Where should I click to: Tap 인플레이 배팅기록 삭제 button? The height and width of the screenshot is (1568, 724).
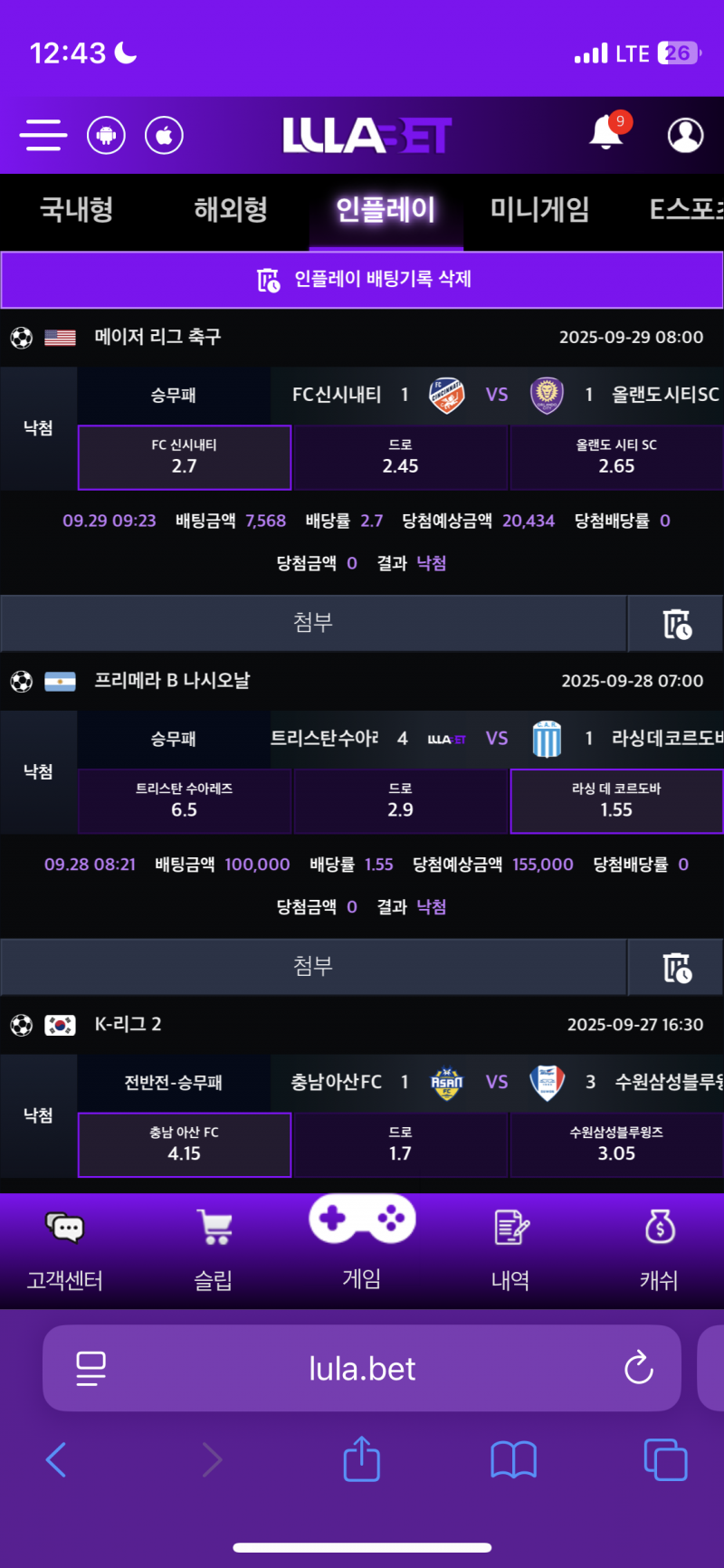[362, 280]
